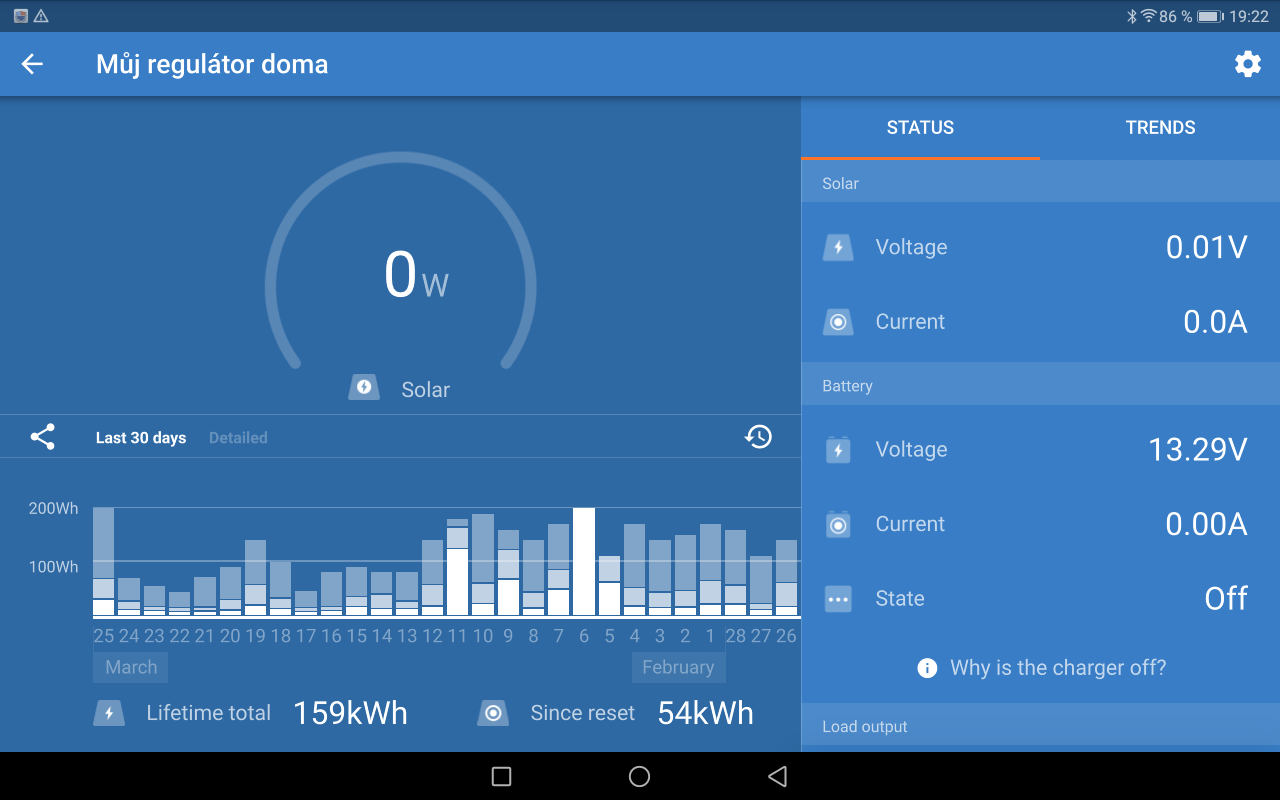Select the bar for day 6

[x=584, y=561]
